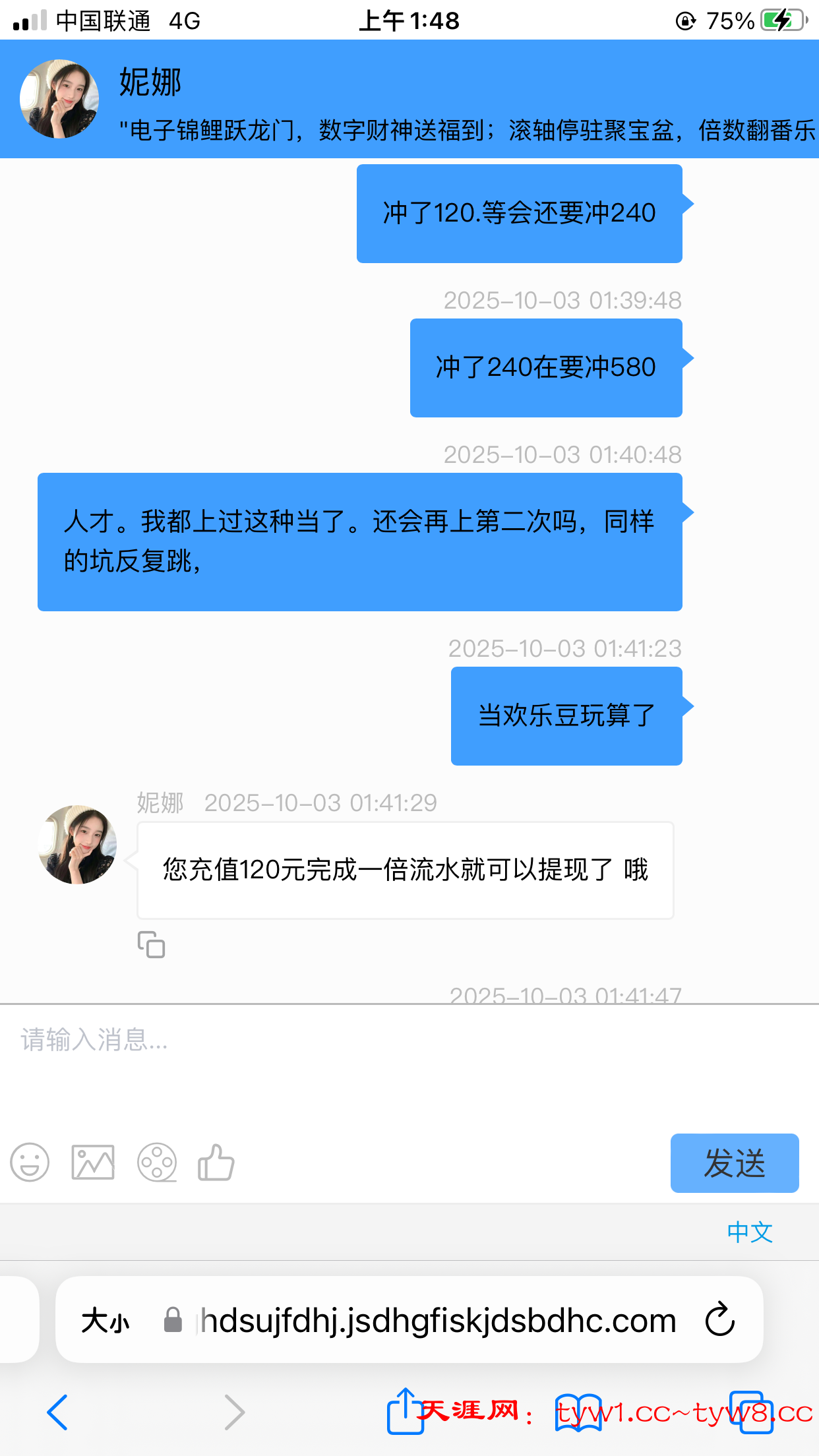
Task: Tap the padlock in the address bar
Action: 173,1319
